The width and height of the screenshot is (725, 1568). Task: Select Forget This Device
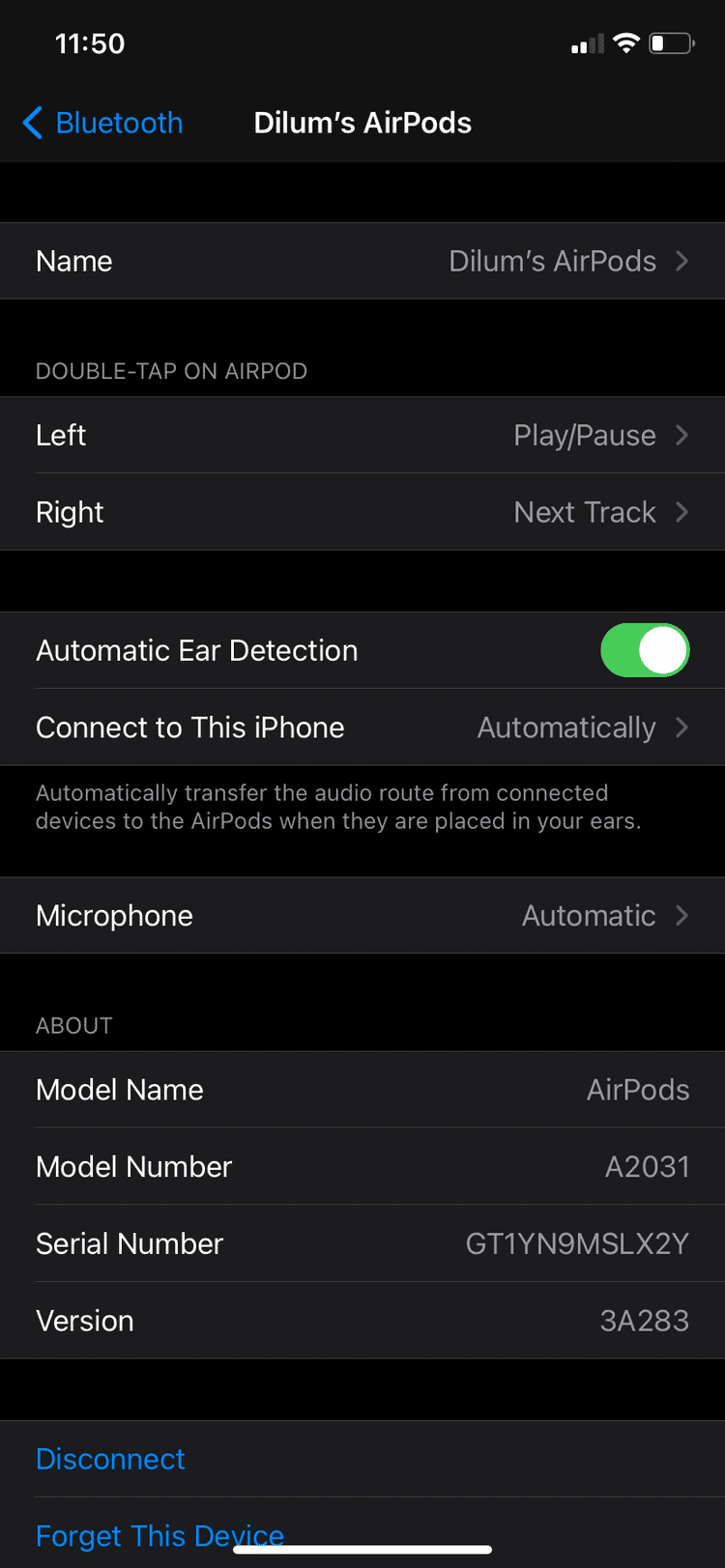(x=159, y=1534)
